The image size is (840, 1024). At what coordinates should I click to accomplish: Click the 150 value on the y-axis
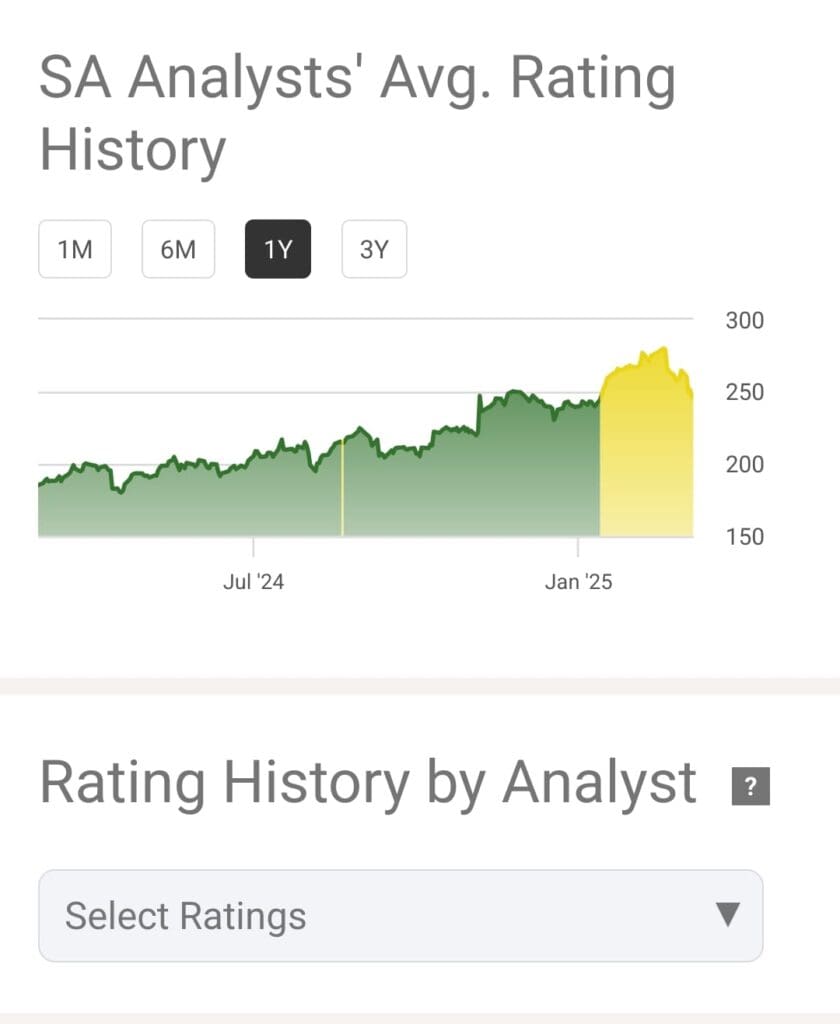[745, 537]
